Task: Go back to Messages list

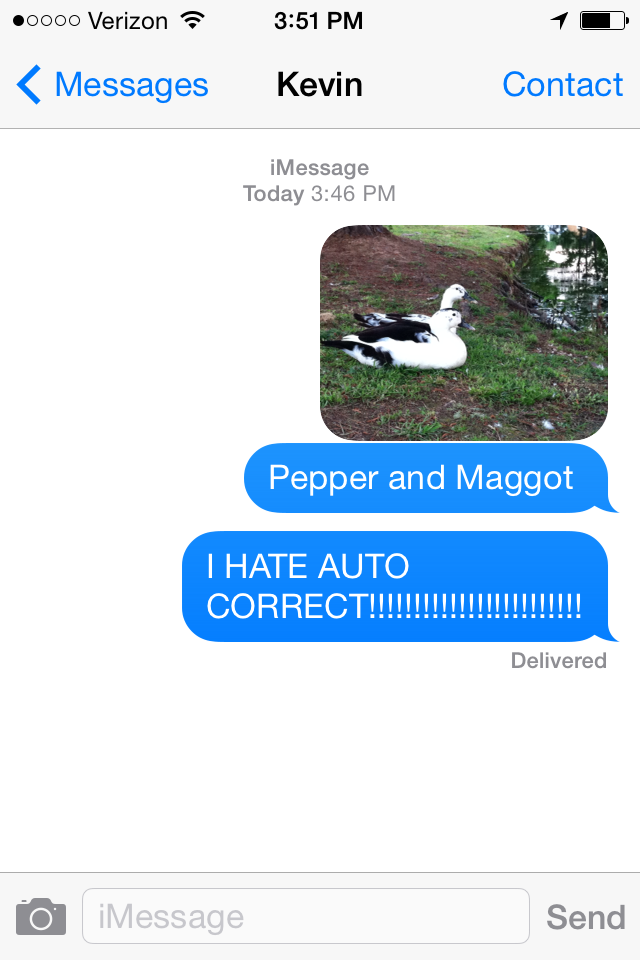Action: pyautogui.click(x=112, y=86)
